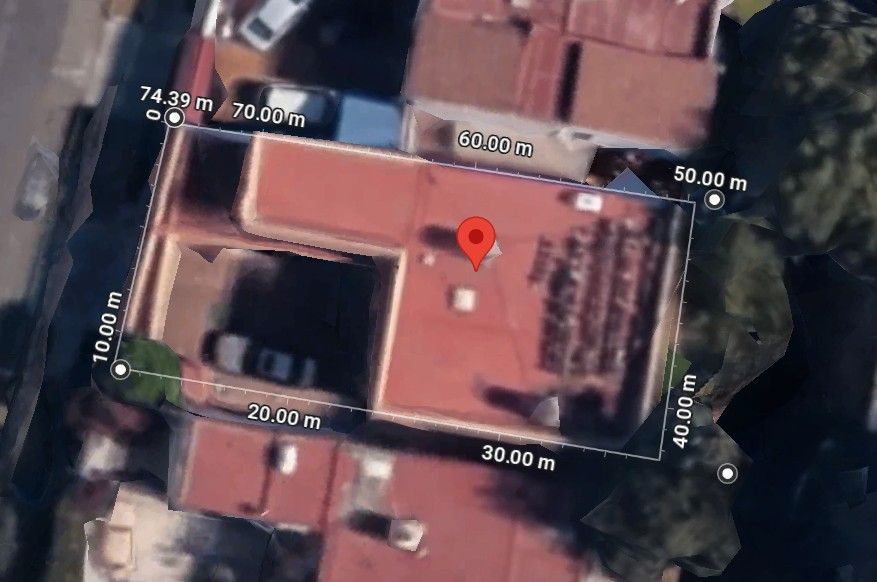Select the measurement point next to 10.00 m

(121, 370)
